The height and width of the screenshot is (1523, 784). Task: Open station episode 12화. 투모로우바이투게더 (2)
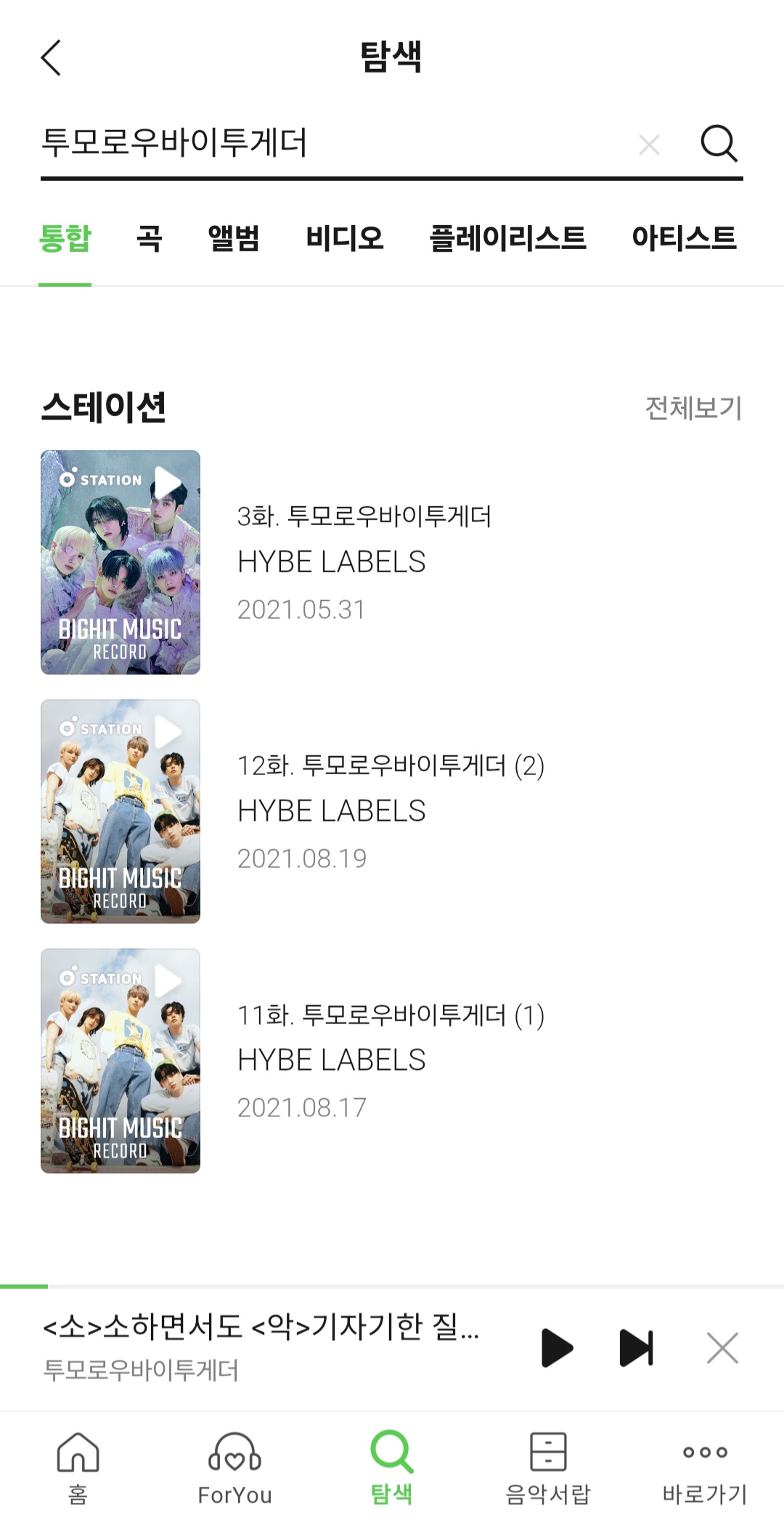[391, 811]
